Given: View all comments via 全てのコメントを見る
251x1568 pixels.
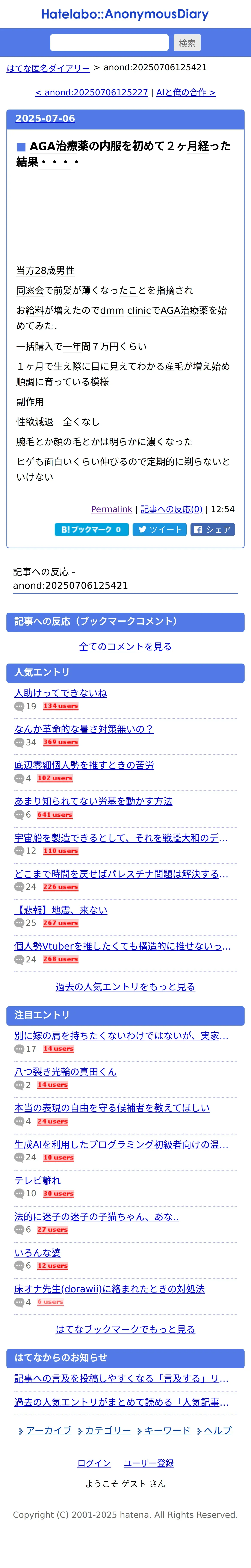Looking at the screenshot, I should coord(125,646).
